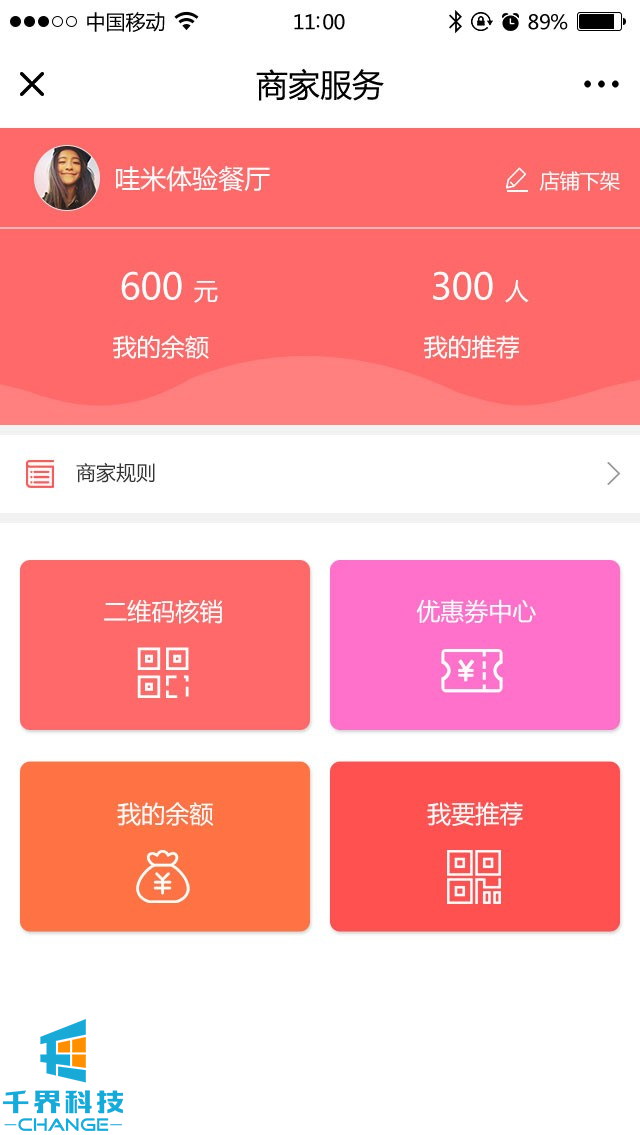The height and width of the screenshot is (1135, 640).
Task: Open the three-dot overflow menu
Action: pos(601,84)
